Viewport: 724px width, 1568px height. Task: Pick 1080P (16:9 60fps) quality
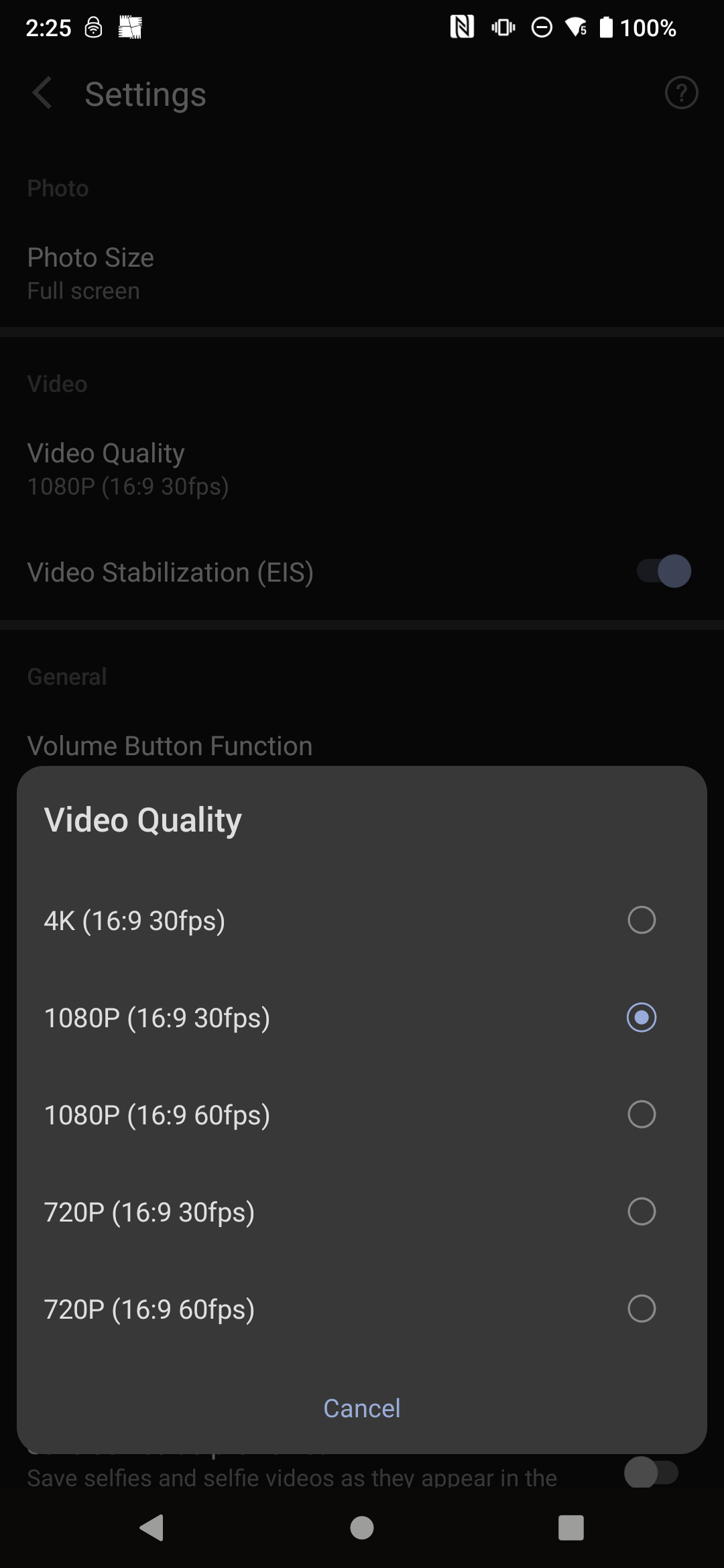coord(362,1114)
